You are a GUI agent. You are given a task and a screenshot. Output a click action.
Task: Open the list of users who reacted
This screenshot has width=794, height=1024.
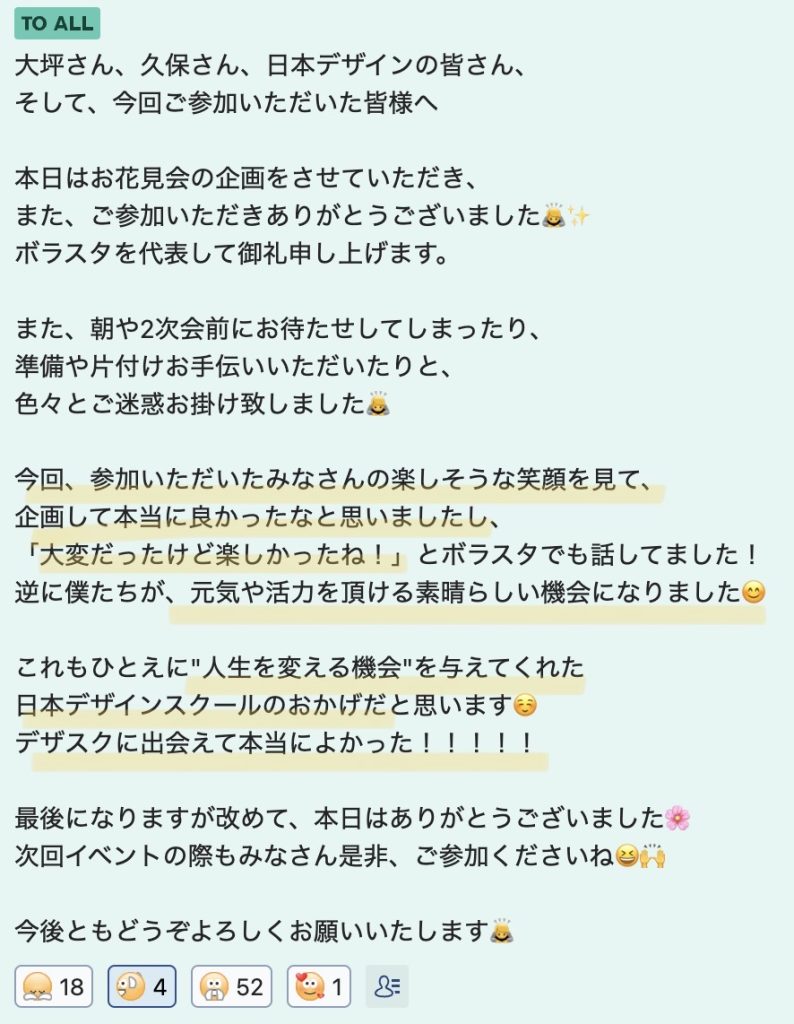pos(386,987)
